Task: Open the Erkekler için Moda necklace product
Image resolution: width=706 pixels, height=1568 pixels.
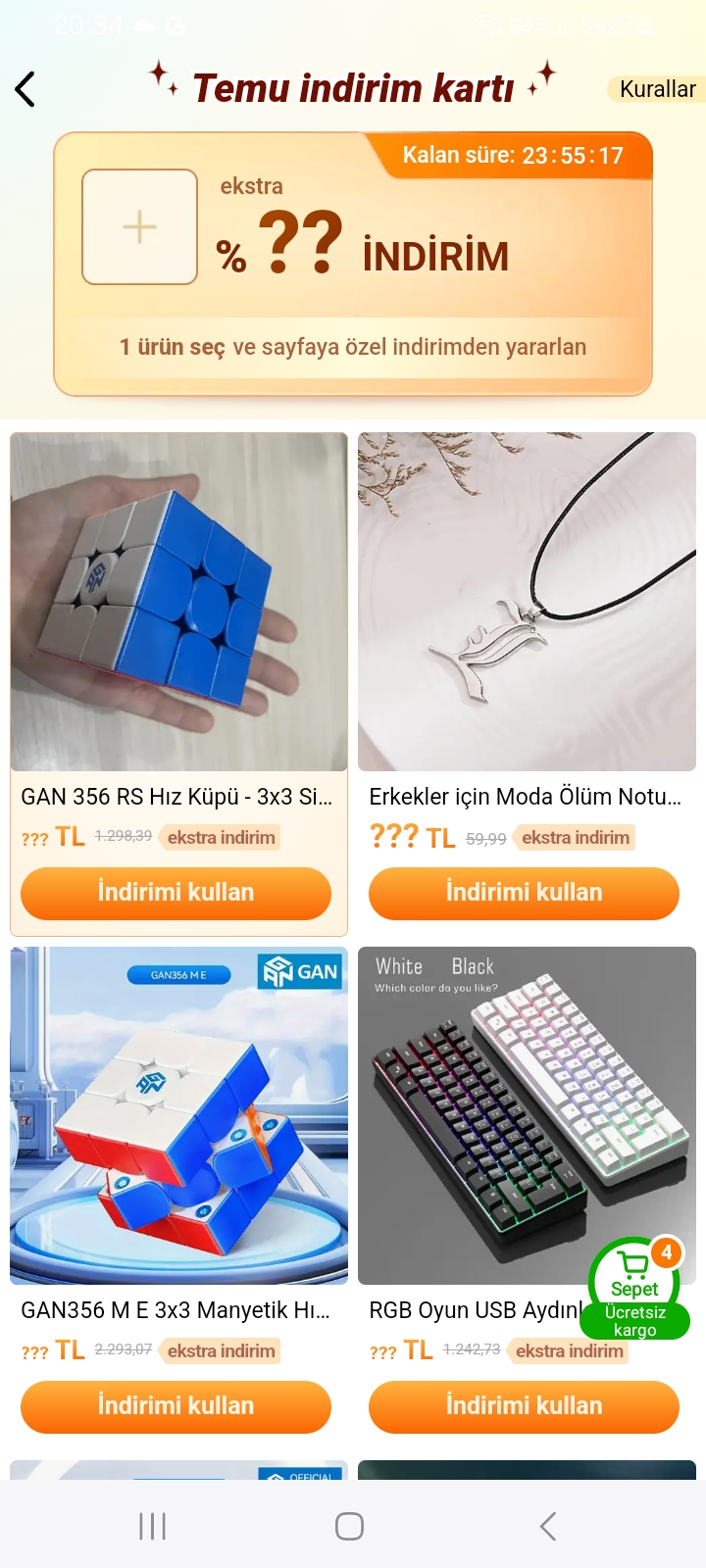Action: click(527, 602)
